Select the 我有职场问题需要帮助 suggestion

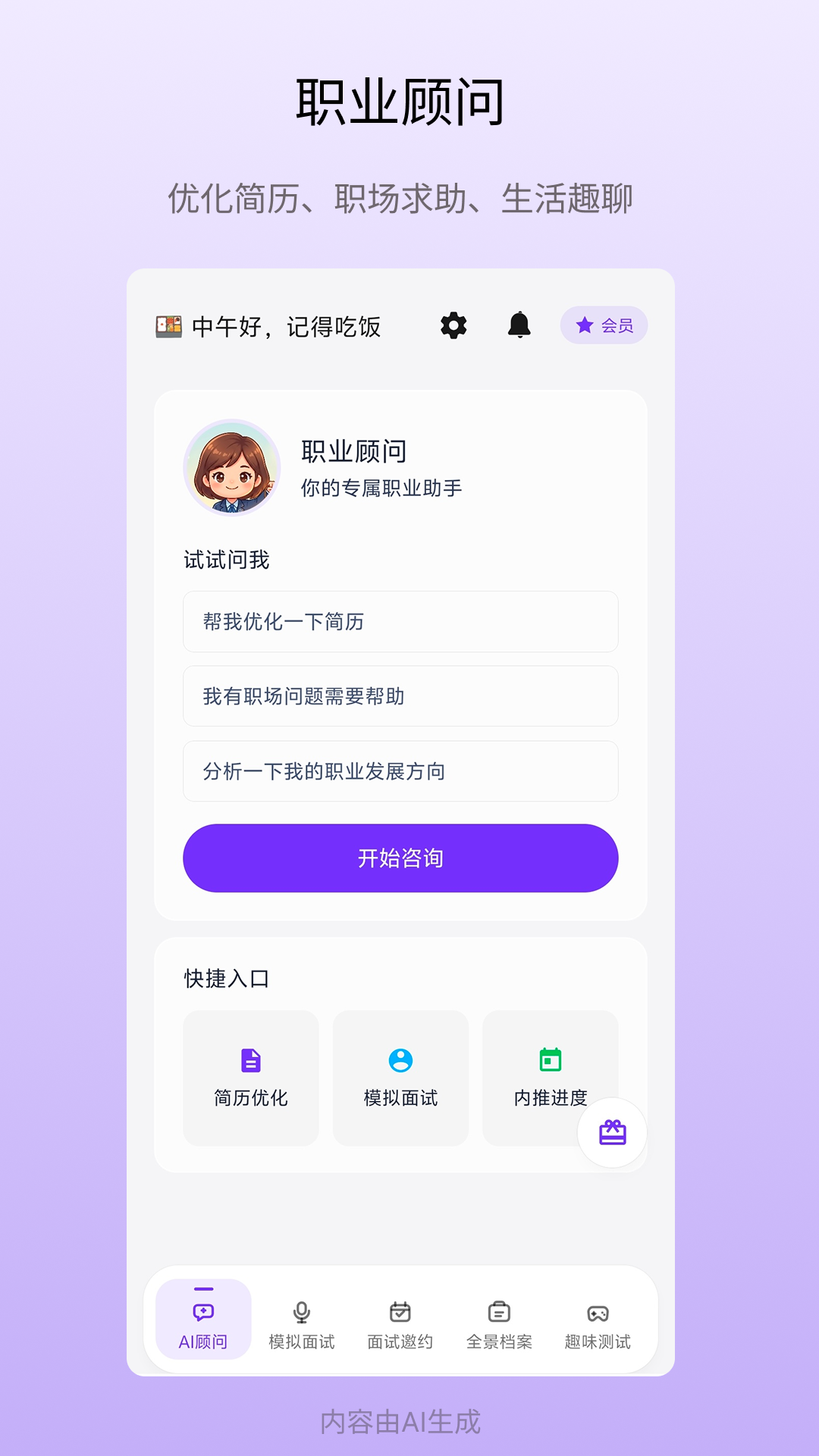click(400, 696)
